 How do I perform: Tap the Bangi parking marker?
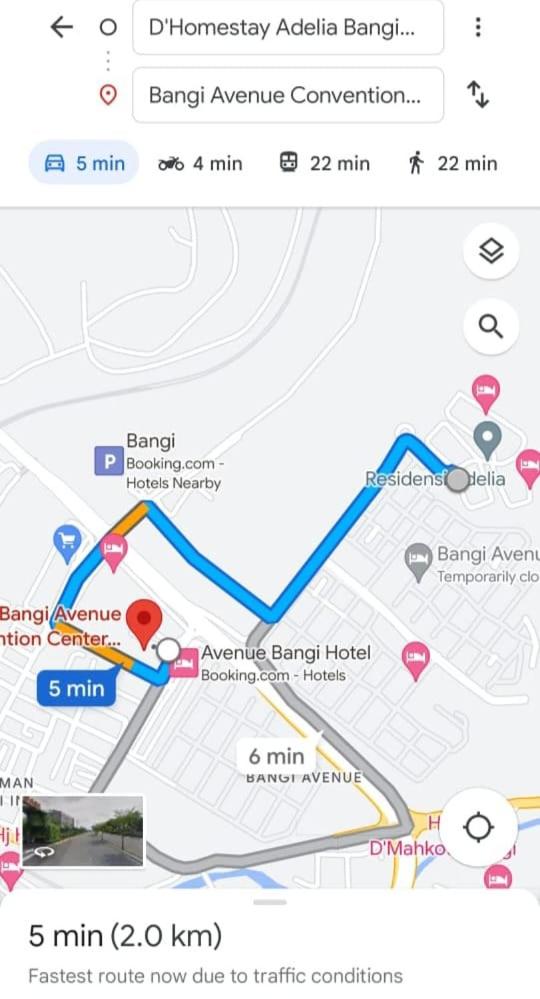coord(109,461)
